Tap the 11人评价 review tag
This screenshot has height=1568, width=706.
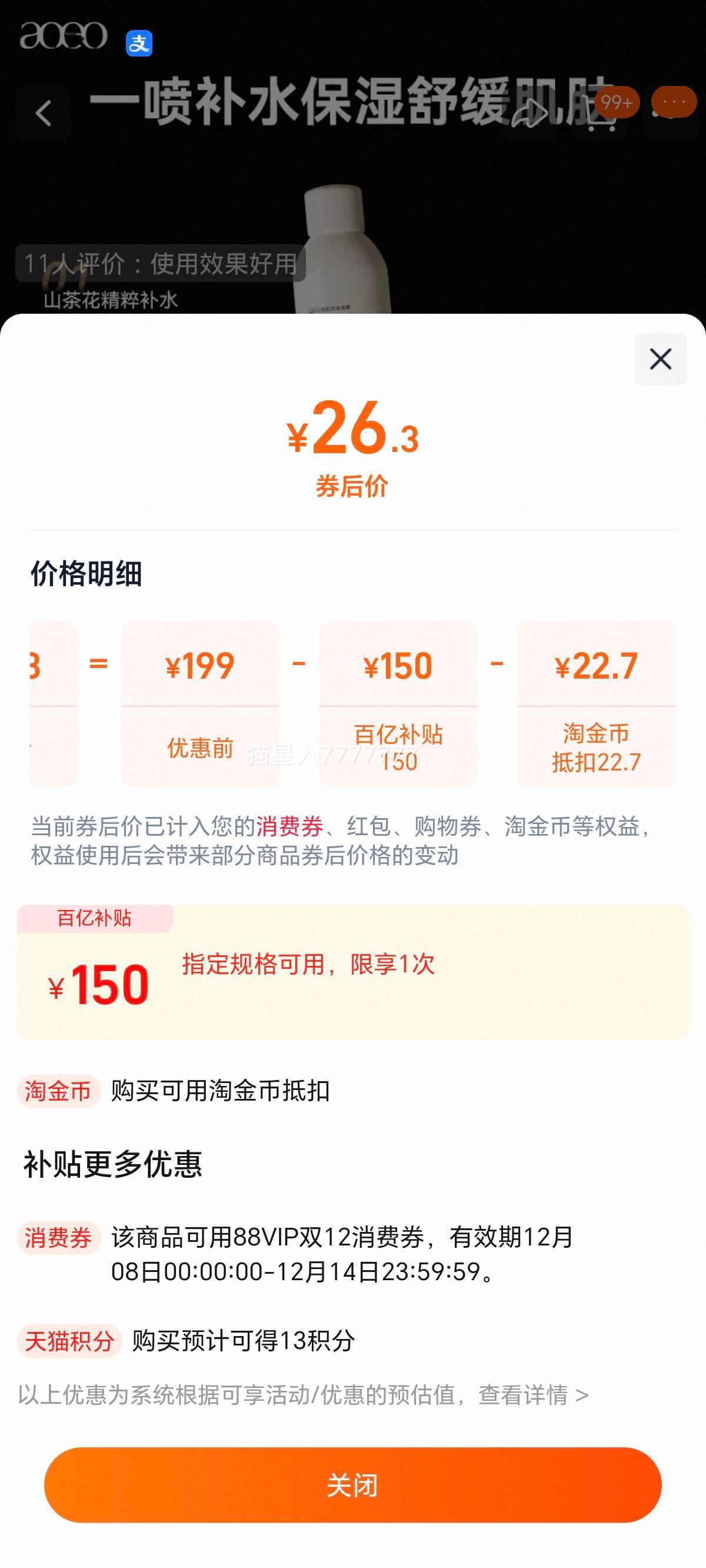[x=160, y=264]
